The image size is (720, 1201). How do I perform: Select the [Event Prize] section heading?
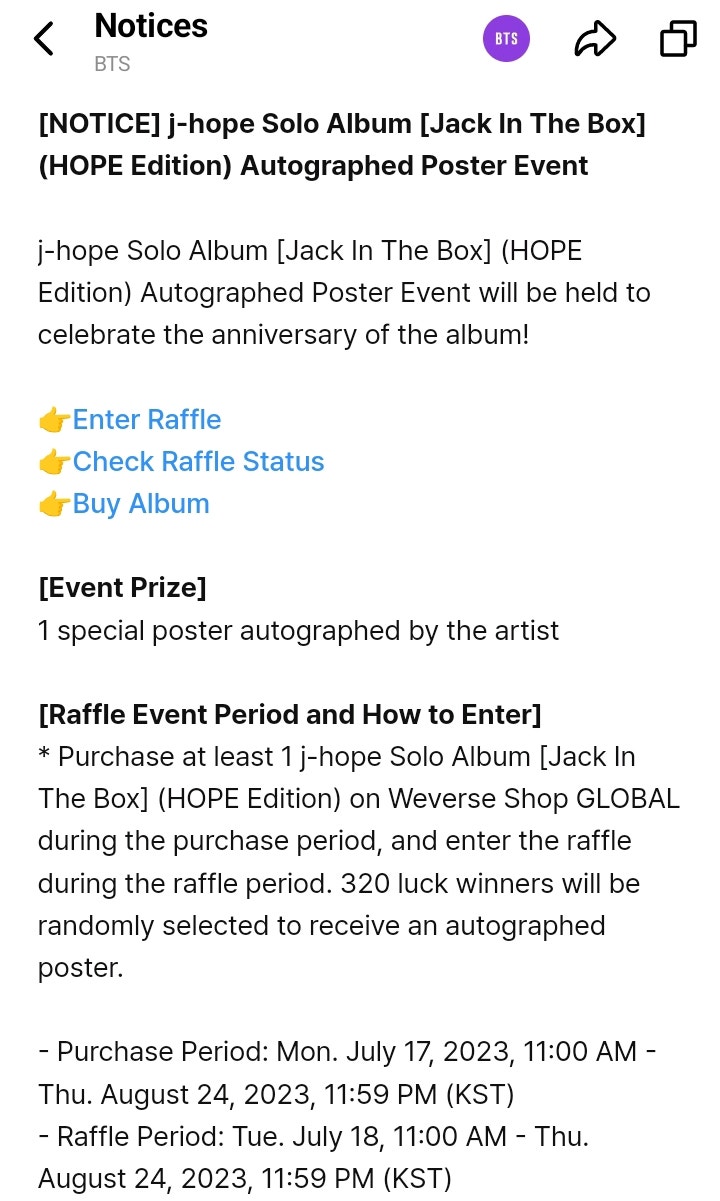click(x=122, y=588)
